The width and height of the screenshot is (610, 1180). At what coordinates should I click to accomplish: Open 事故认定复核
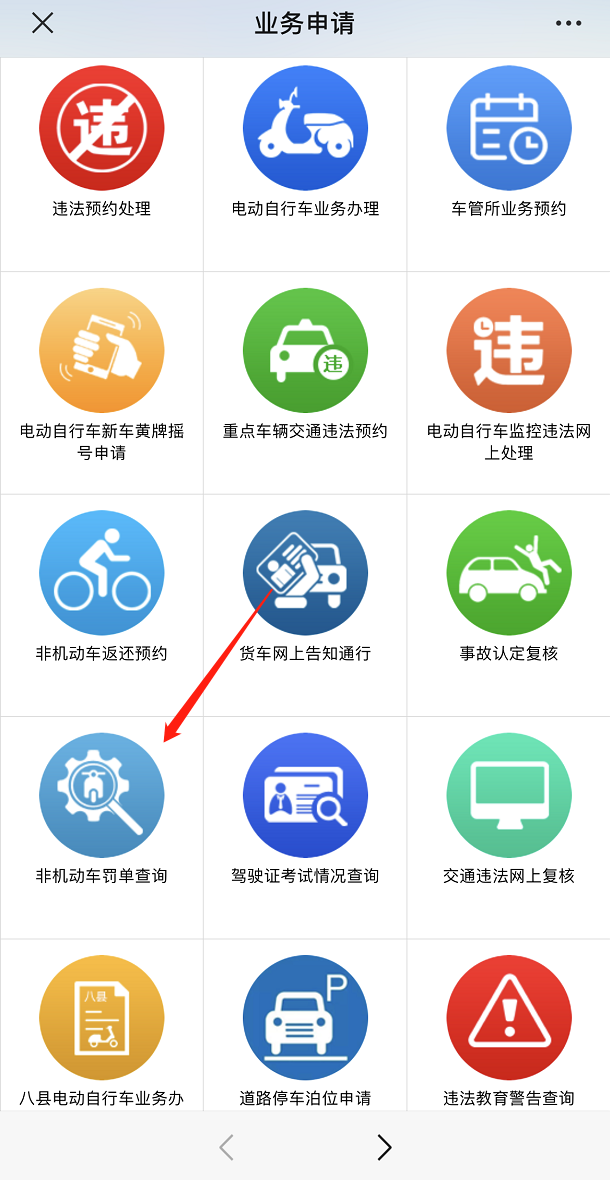[x=508, y=574]
